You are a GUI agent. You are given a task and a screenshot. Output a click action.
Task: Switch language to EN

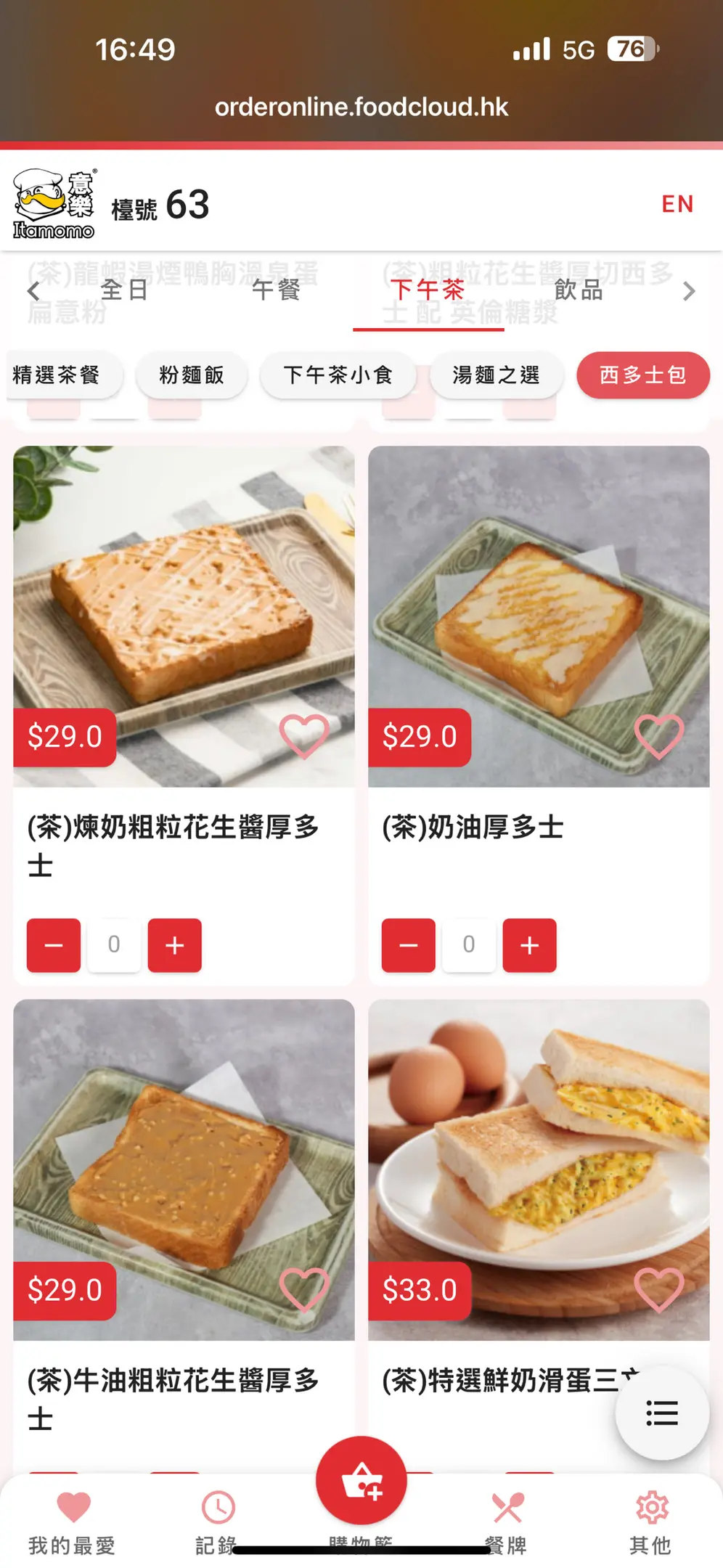677,204
